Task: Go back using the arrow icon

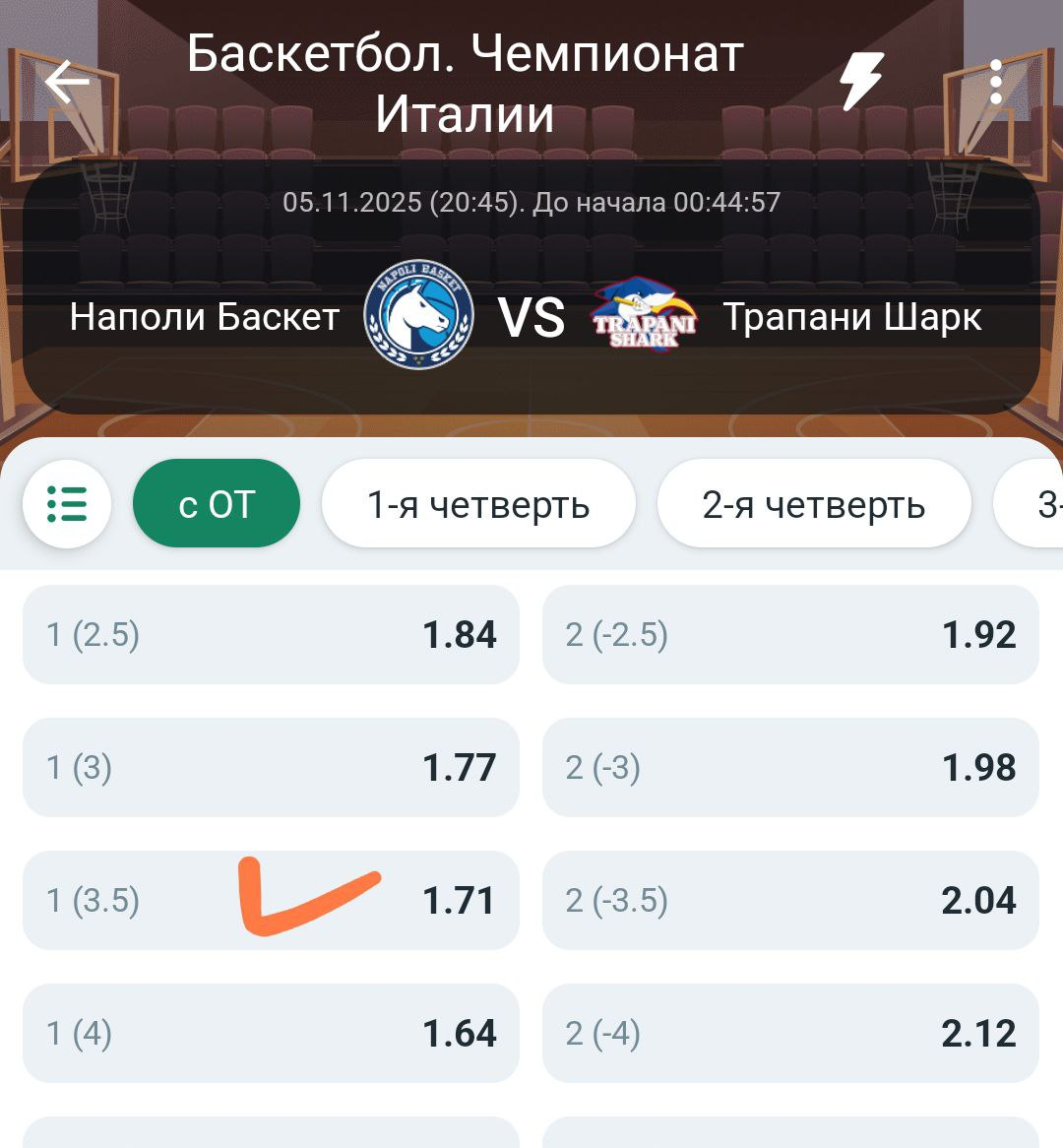Action: (67, 82)
